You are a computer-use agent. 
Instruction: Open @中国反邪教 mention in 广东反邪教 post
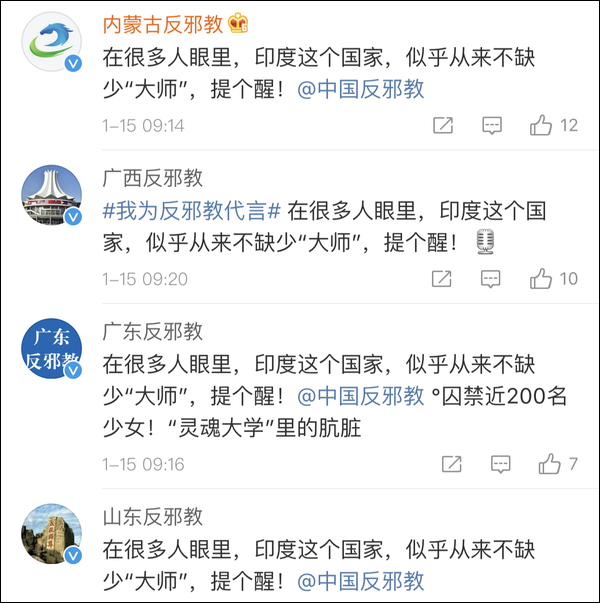click(x=361, y=395)
